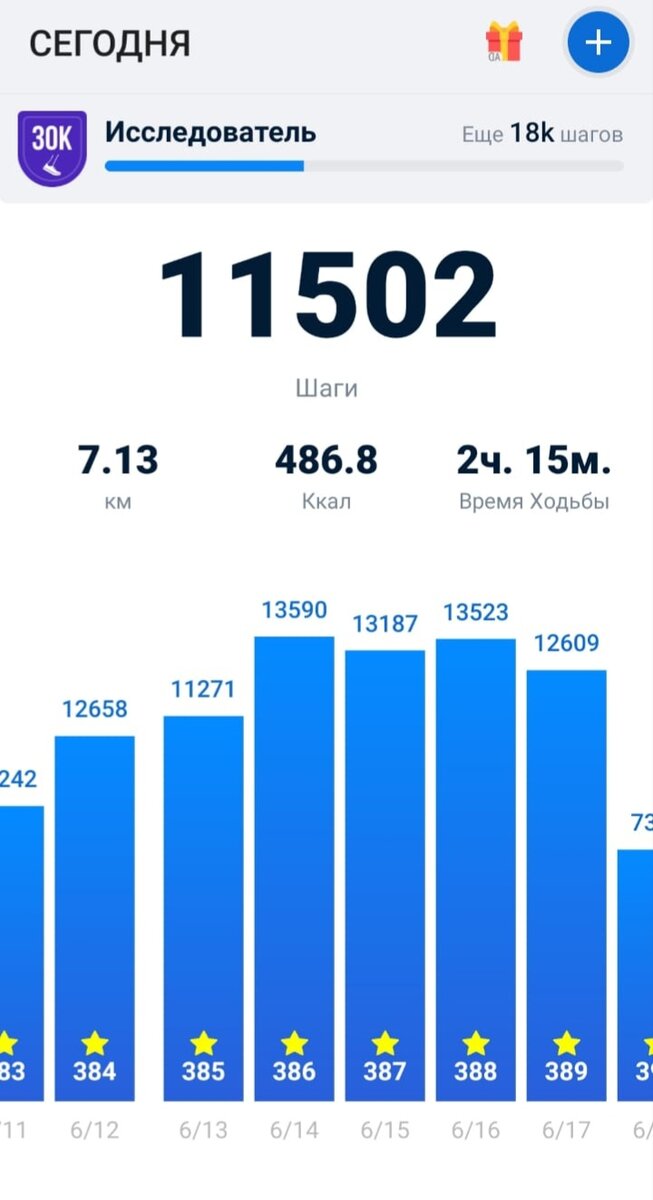
Task: Select the 6/16 bar with 13523 steps
Action: click(476, 869)
